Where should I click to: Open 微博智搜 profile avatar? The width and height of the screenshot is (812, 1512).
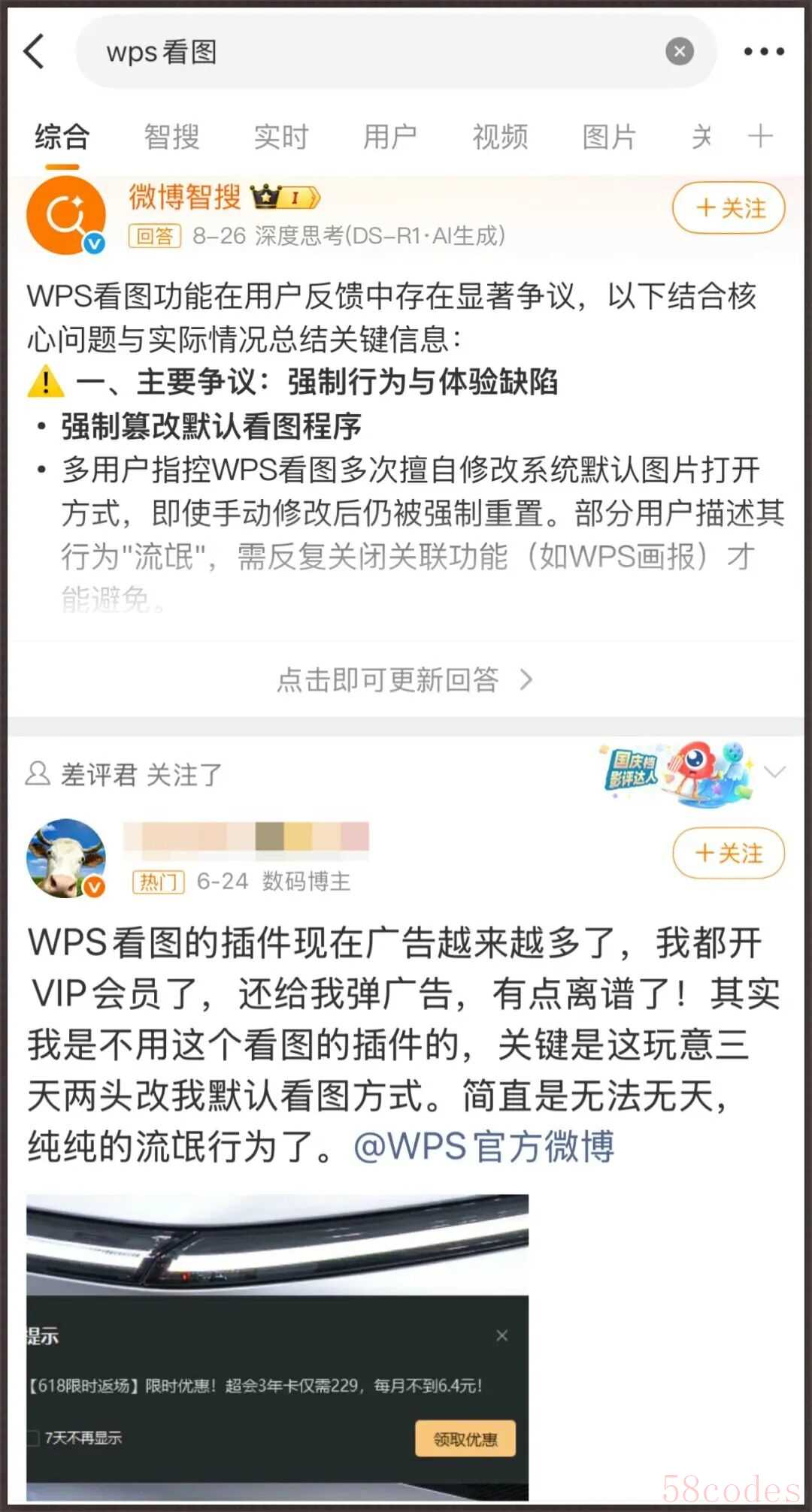65,216
